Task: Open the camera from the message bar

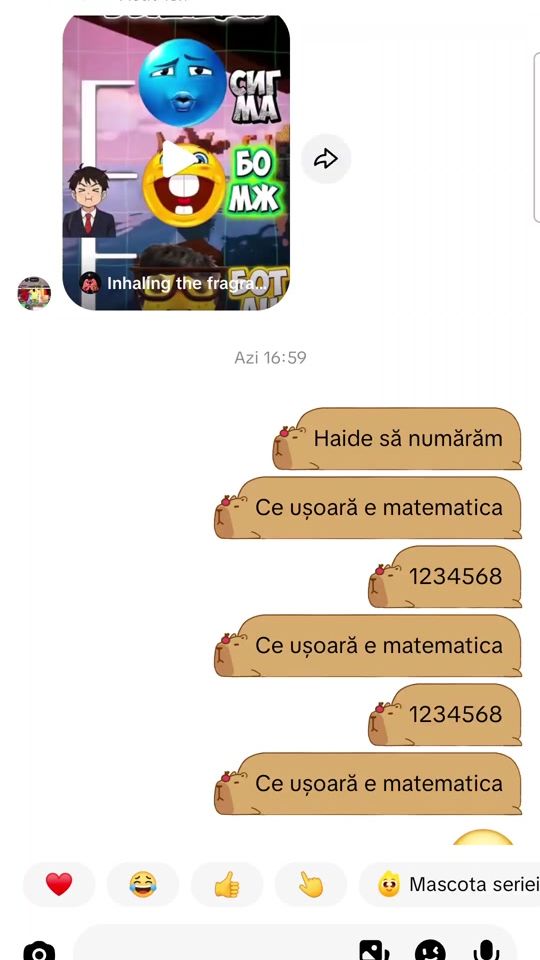Action: (39, 951)
